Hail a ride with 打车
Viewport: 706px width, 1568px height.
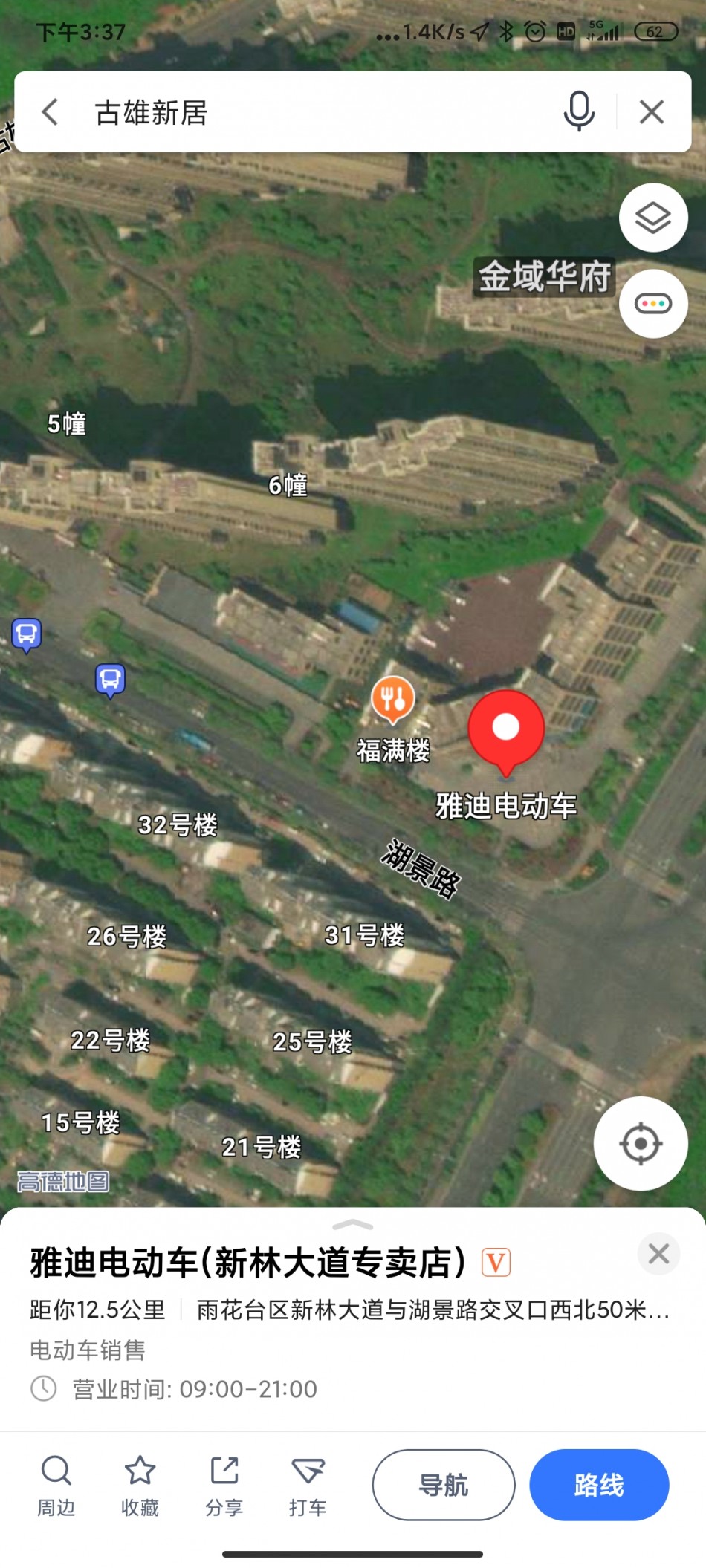click(308, 1485)
